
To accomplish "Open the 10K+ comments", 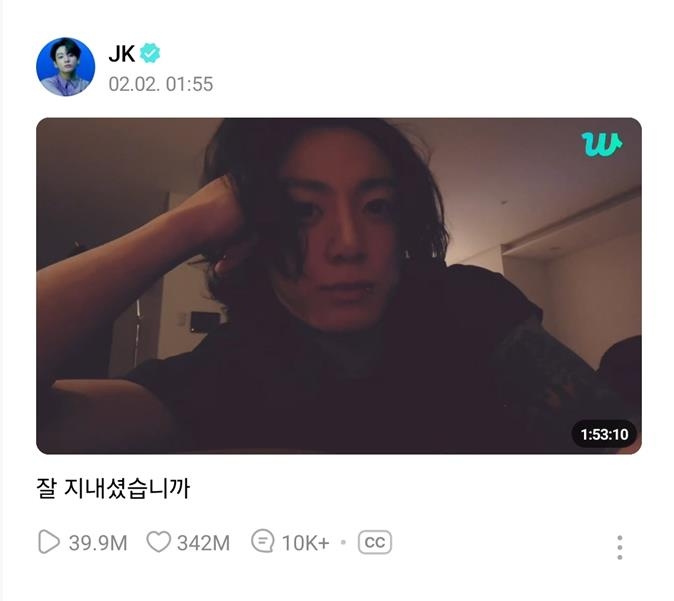I will click(263, 543).
